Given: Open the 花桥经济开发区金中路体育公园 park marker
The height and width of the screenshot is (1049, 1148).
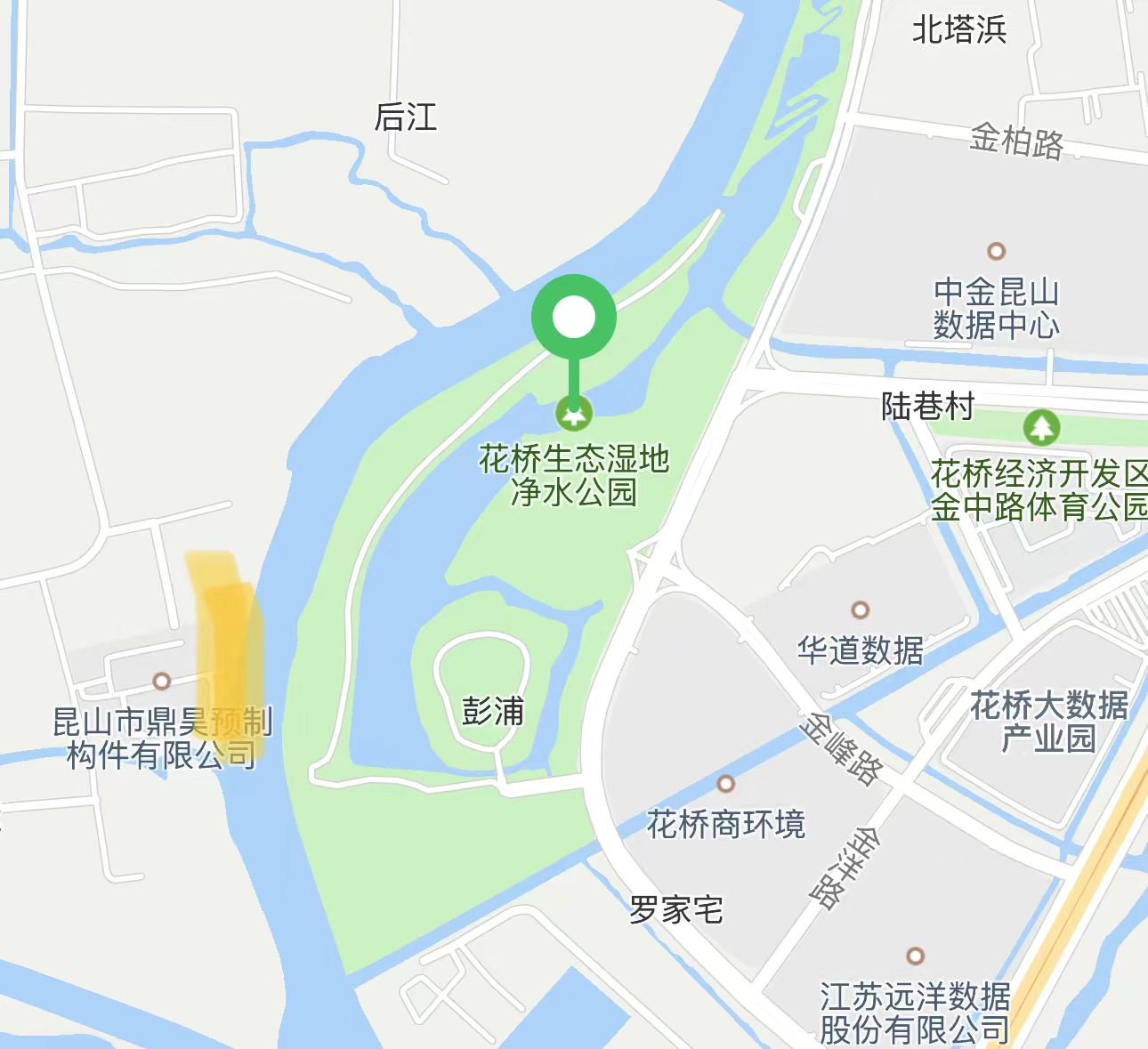Looking at the screenshot, I should 1041,428.
